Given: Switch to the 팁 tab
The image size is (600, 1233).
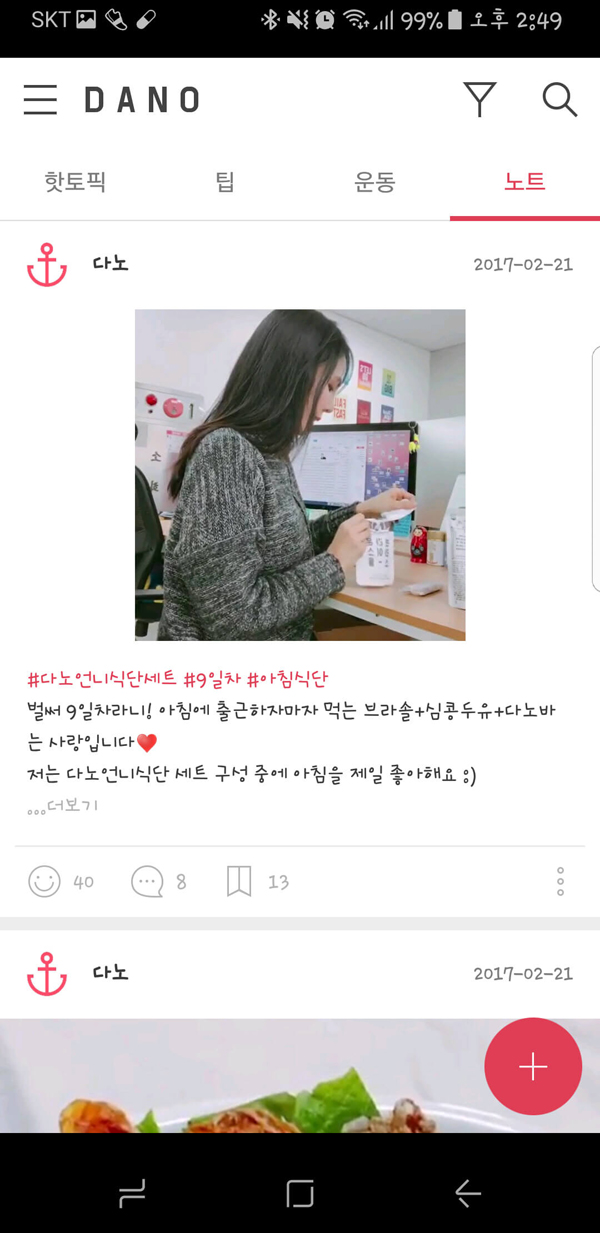Looking at the screenshot, I should [x=225, y=182].
